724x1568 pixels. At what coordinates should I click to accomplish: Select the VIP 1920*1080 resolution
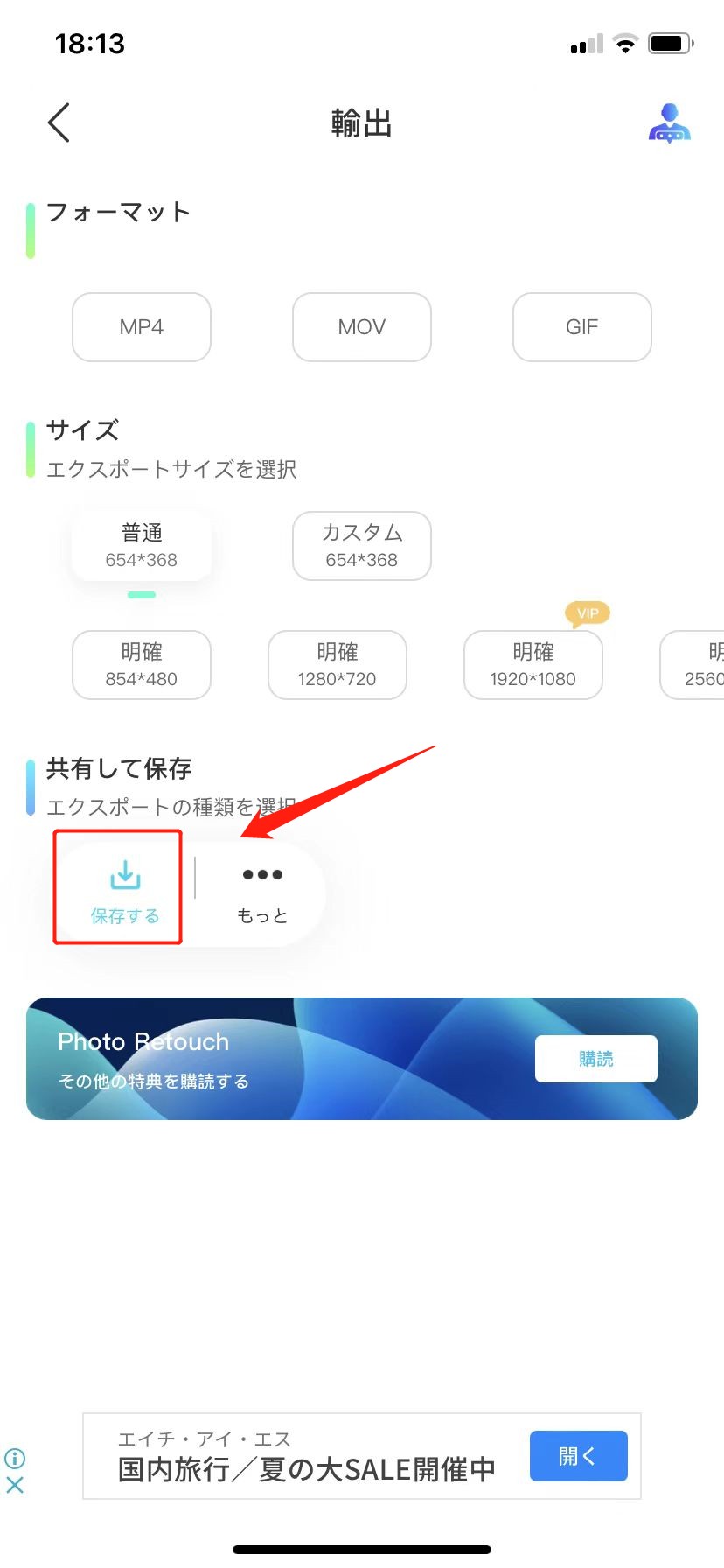point(533,665)
